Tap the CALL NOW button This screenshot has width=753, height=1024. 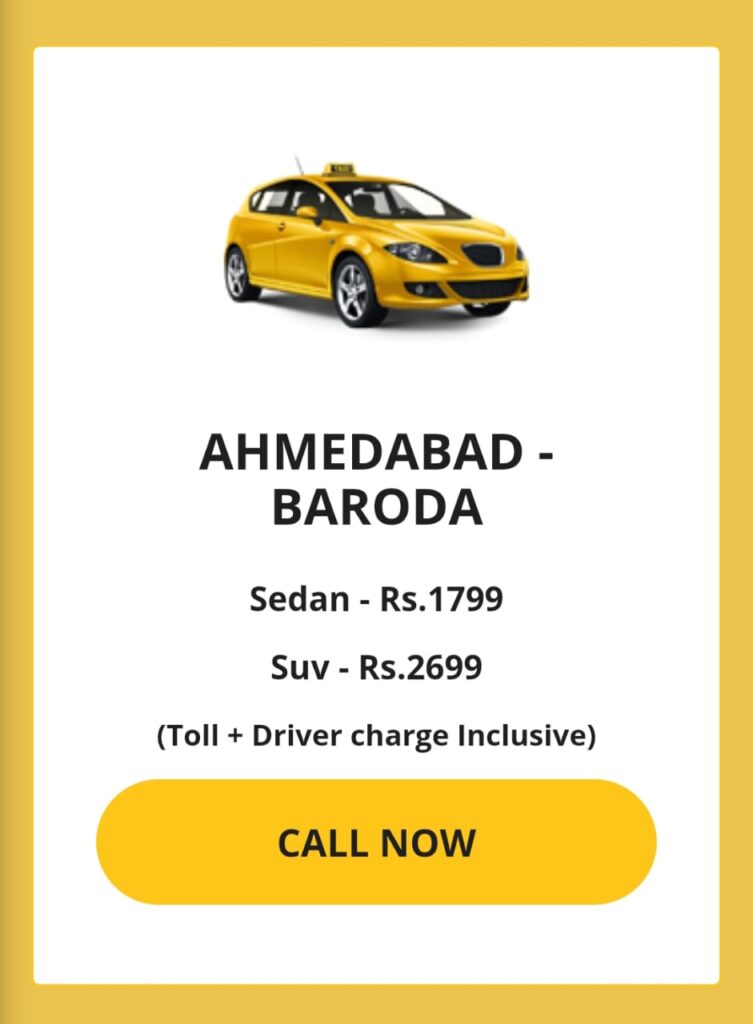coord(376,842)
